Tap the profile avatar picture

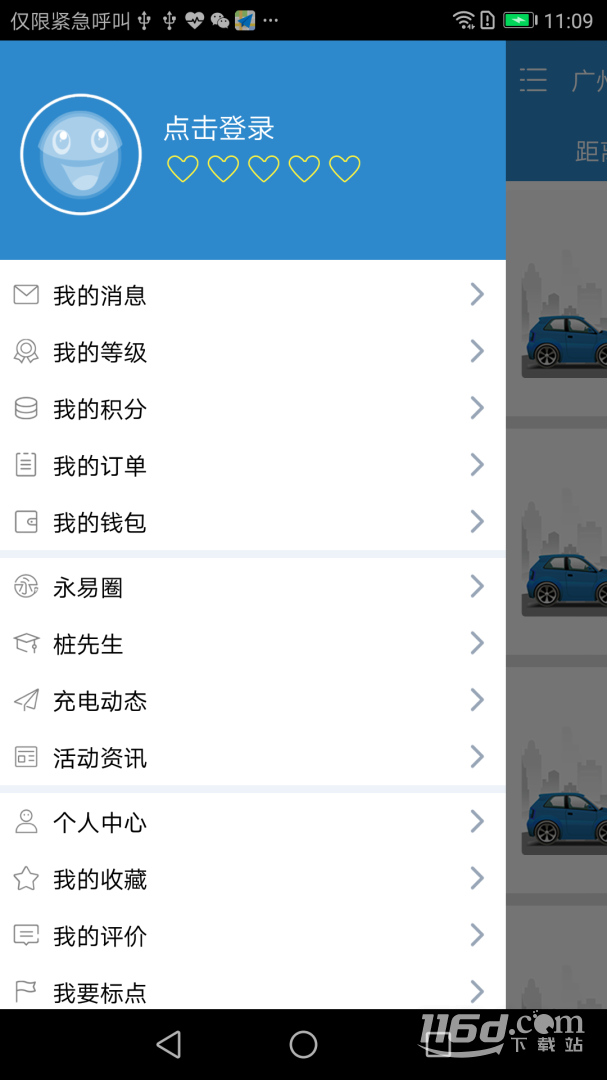(x=81, y=154)
